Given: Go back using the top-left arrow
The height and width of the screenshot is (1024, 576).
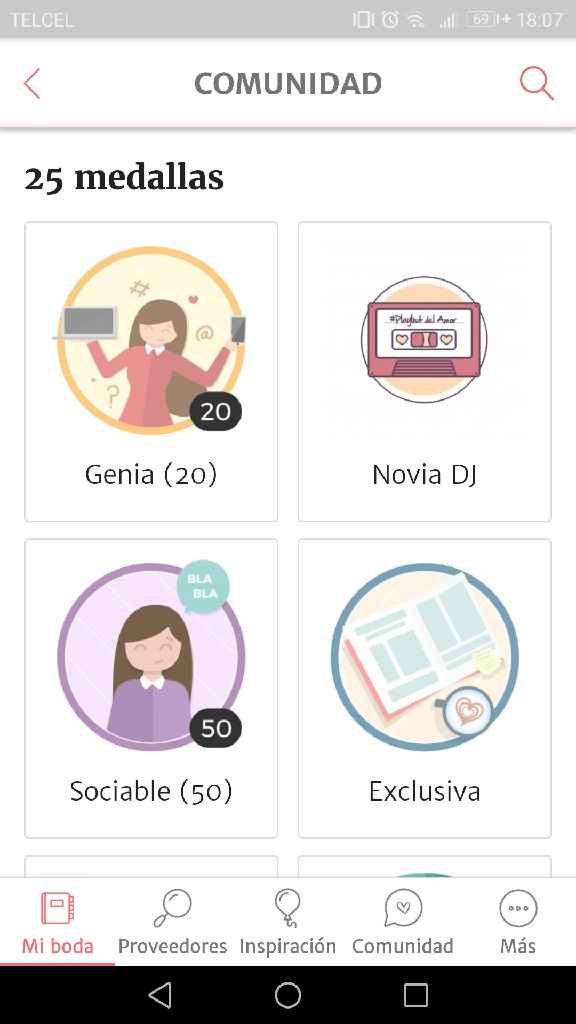Looking at the screenshot, I should click(32, 84).
